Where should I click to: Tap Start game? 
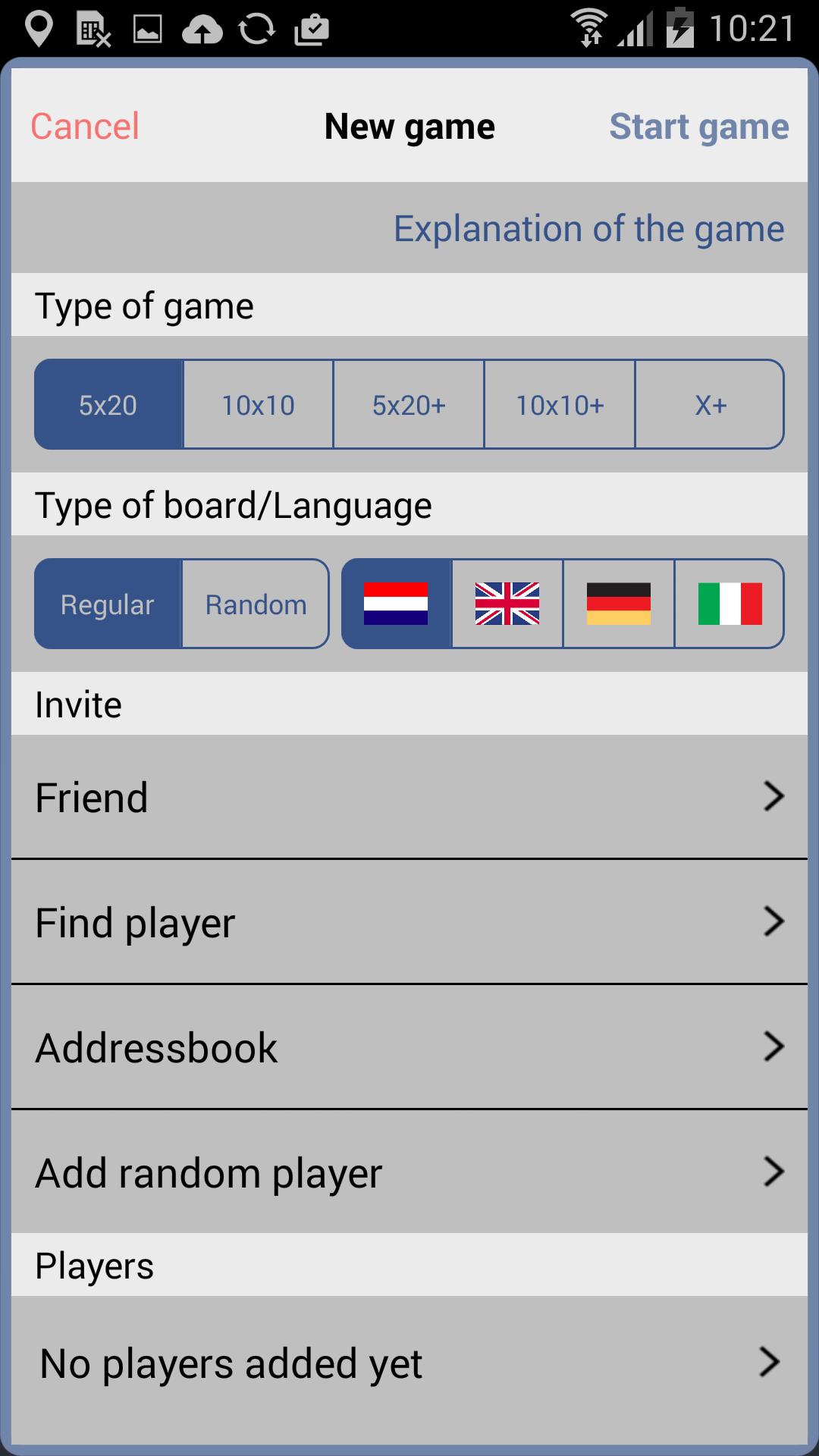tap(698, 126)
